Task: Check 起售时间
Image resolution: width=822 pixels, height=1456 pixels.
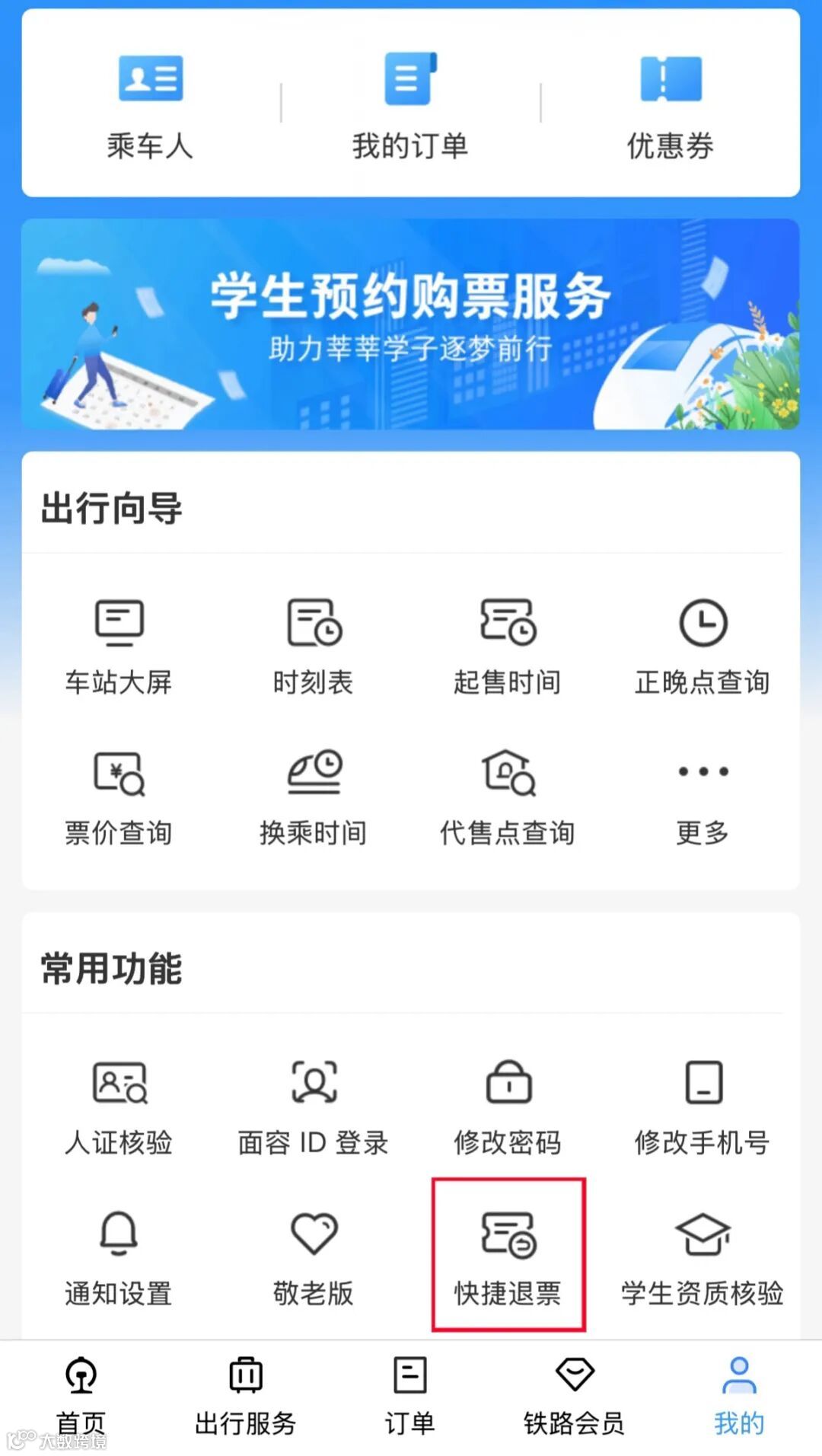Action: (x=508, y=647)
